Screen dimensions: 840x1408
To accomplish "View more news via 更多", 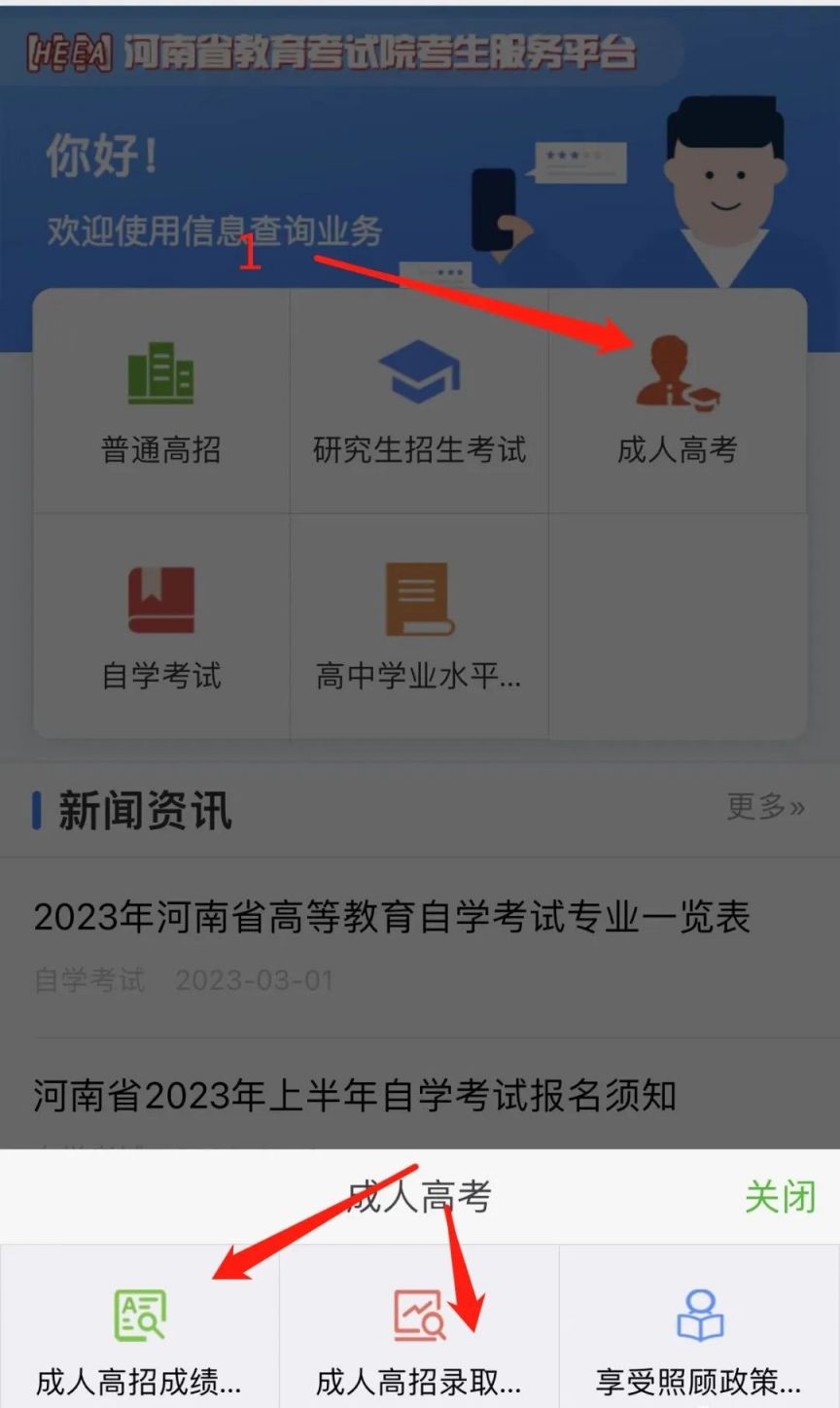I will [x=765, y=806].
